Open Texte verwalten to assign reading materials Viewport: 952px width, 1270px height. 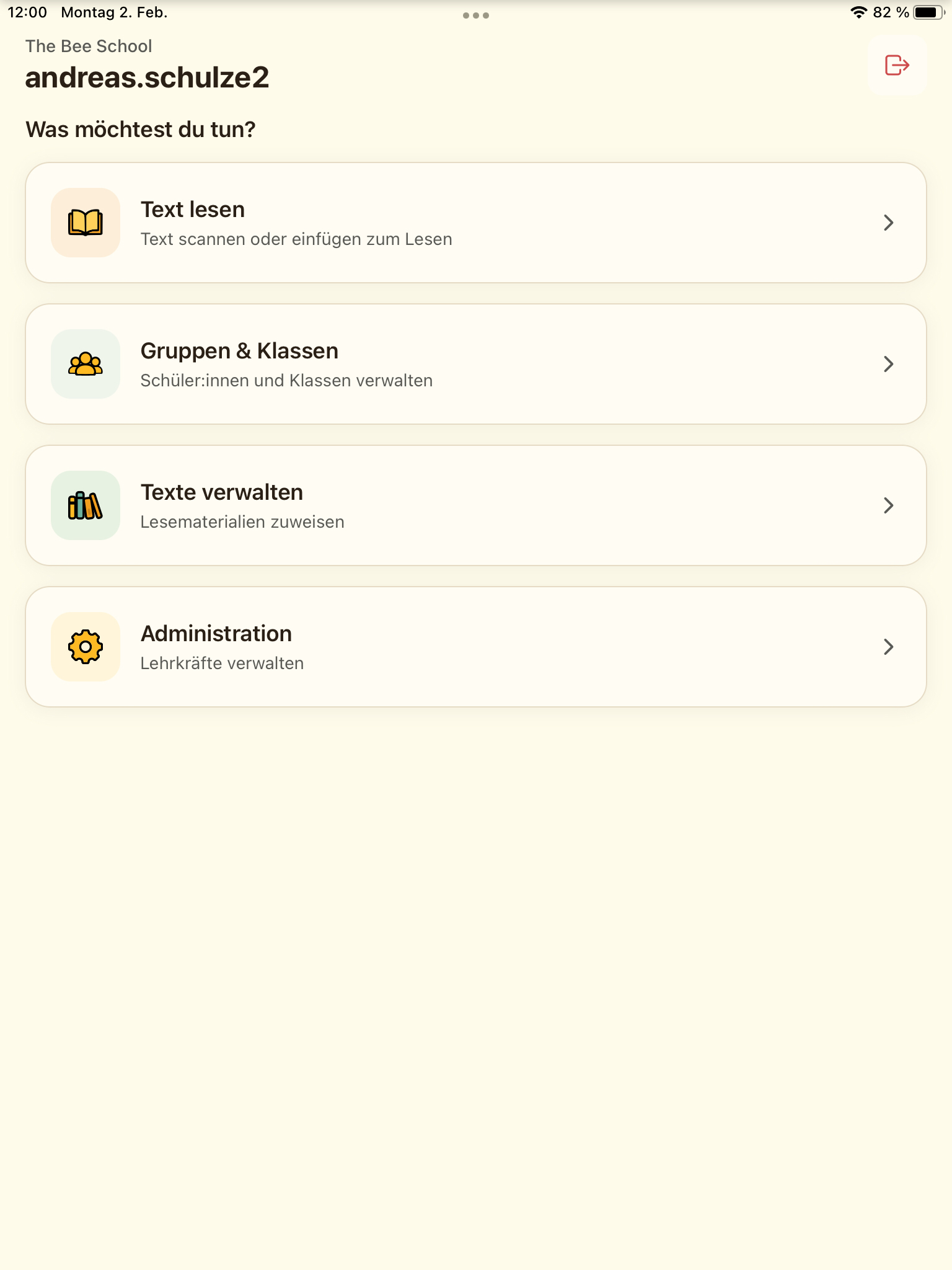(x=476, y=505)
